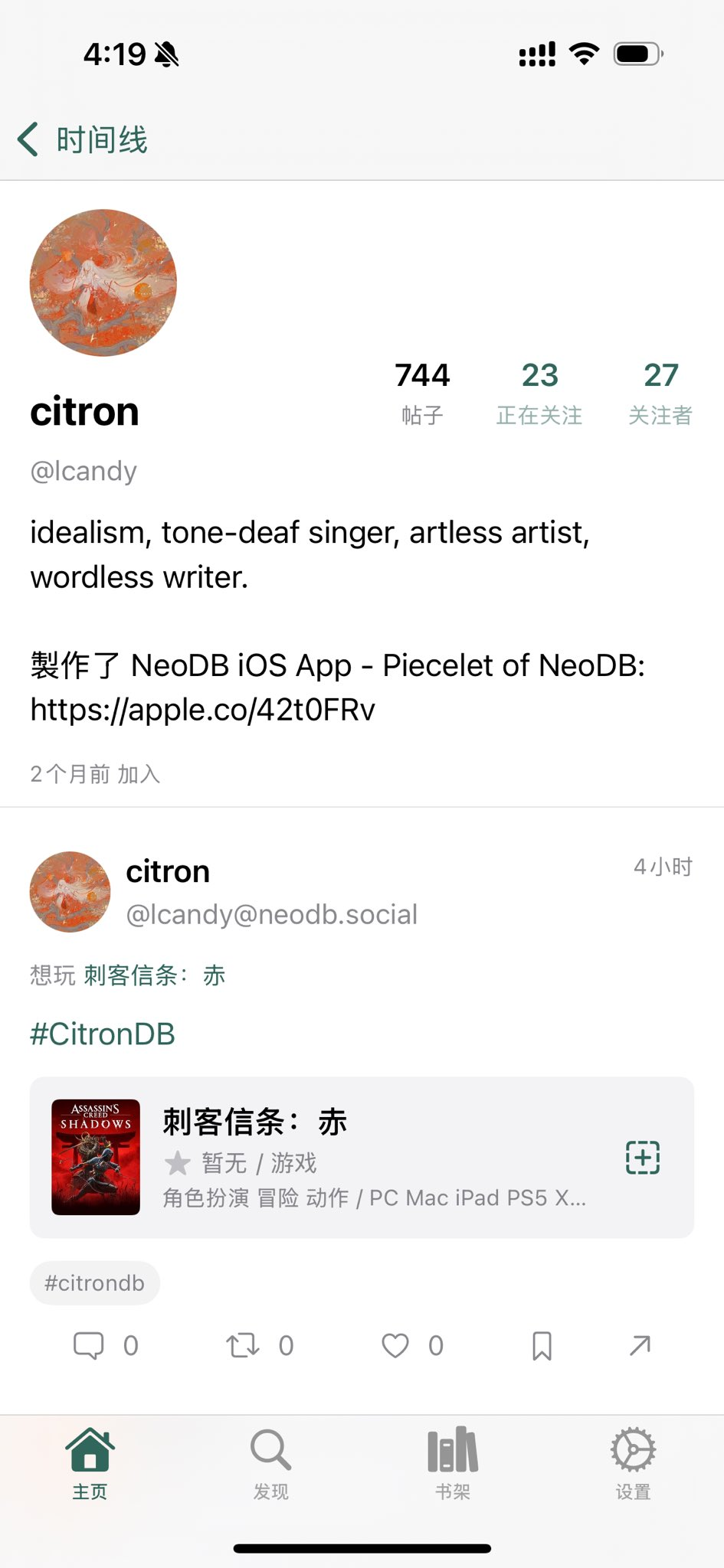This screenshot has width=724, height=1568.
Task: Open the 刺客信条：赤 link in the post text
Action: tap(155, 975)
